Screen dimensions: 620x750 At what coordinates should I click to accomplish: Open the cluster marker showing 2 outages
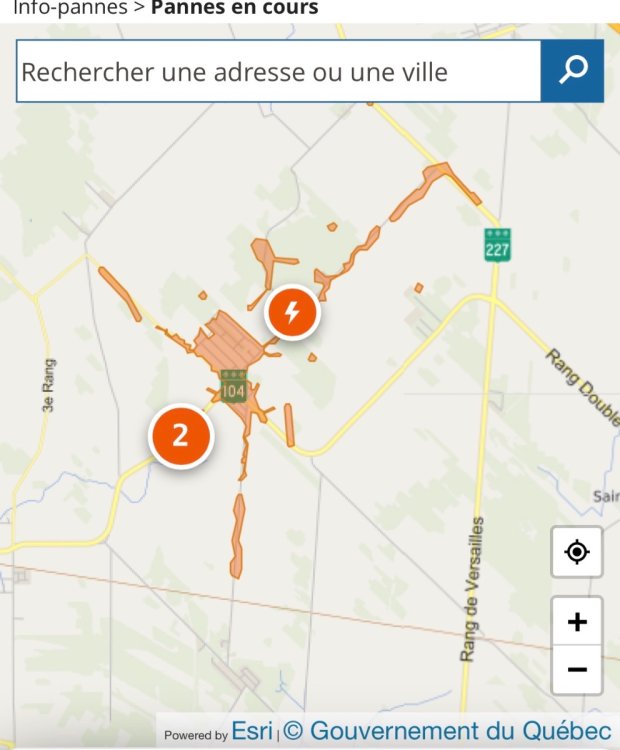click(x=181, y=435)
